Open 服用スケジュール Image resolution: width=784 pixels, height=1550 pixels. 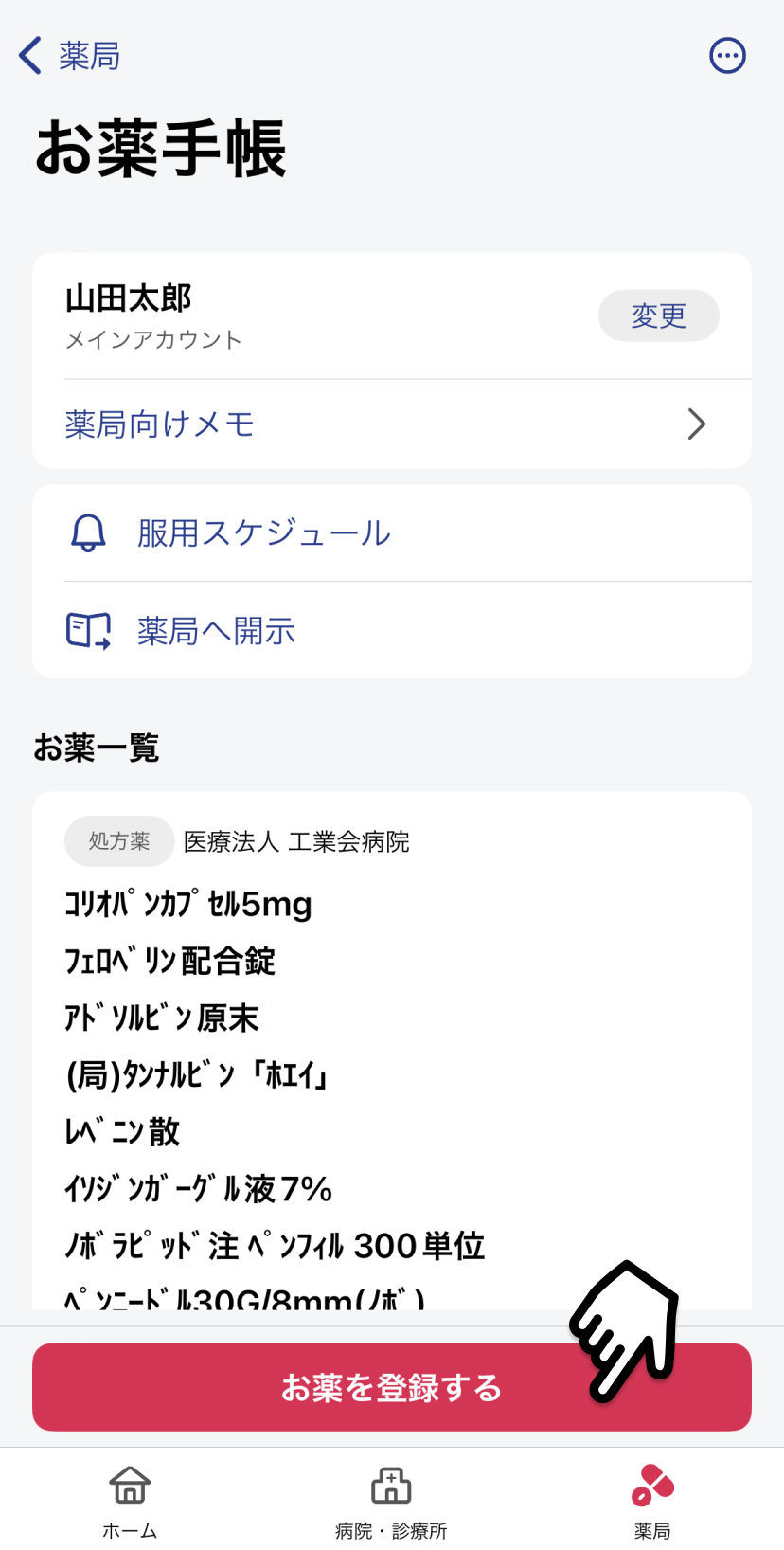(392, 533)
